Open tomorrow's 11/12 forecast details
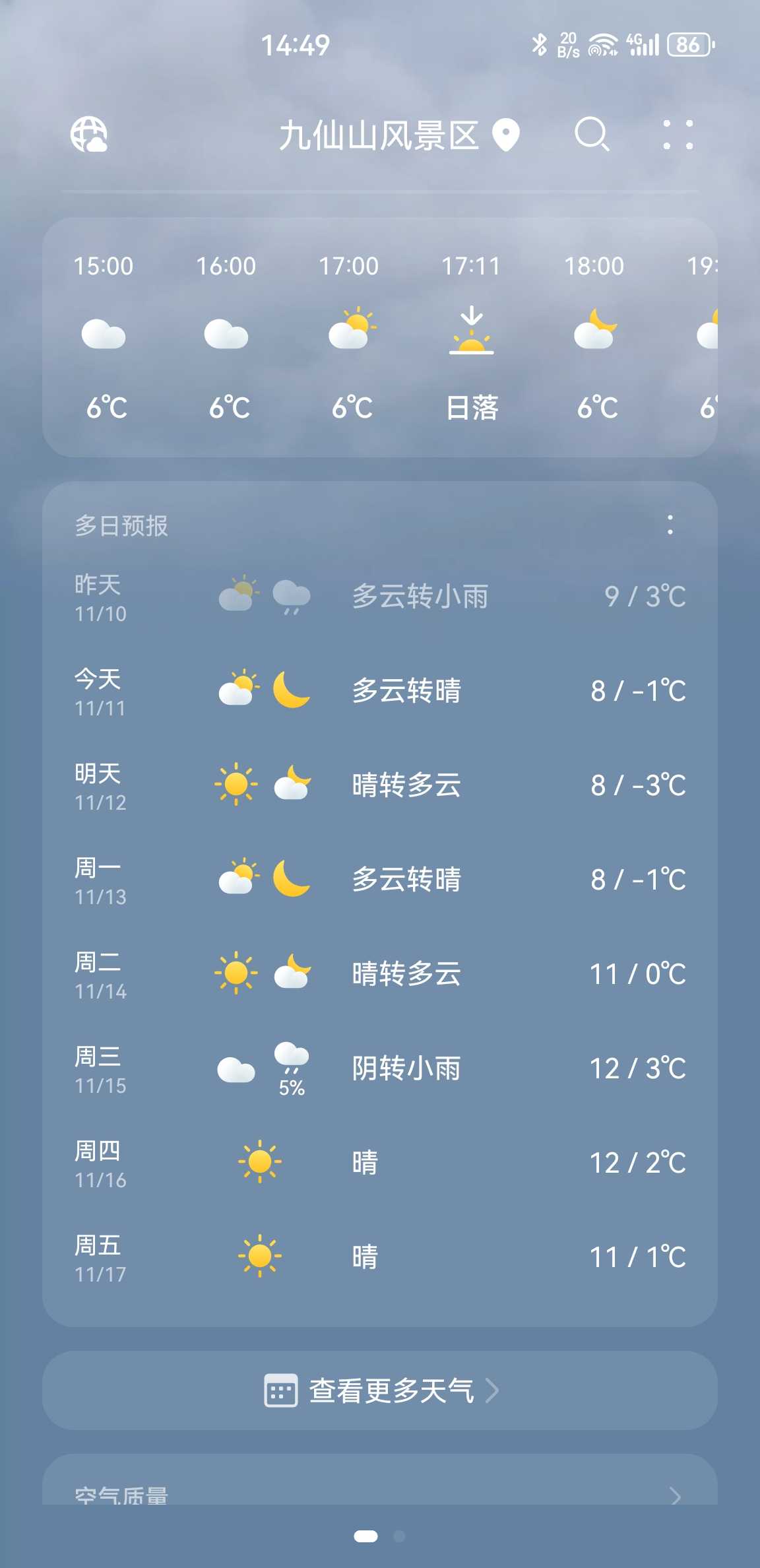The height and width of the screenshot is (1568, 760). [380, 786]
